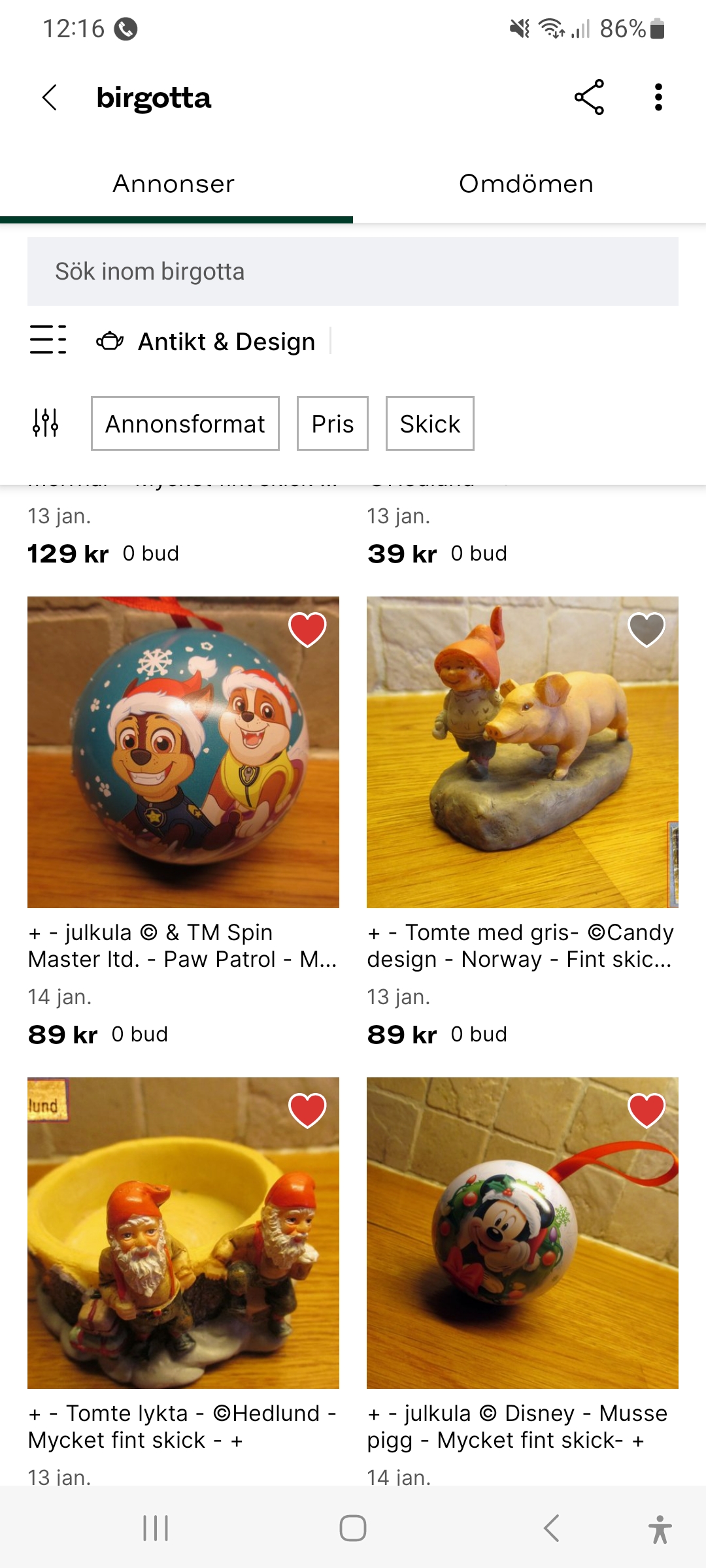Remove Tomte lykta from favorites
Screen dimensions: 706x1568
tap(307, 1111)
